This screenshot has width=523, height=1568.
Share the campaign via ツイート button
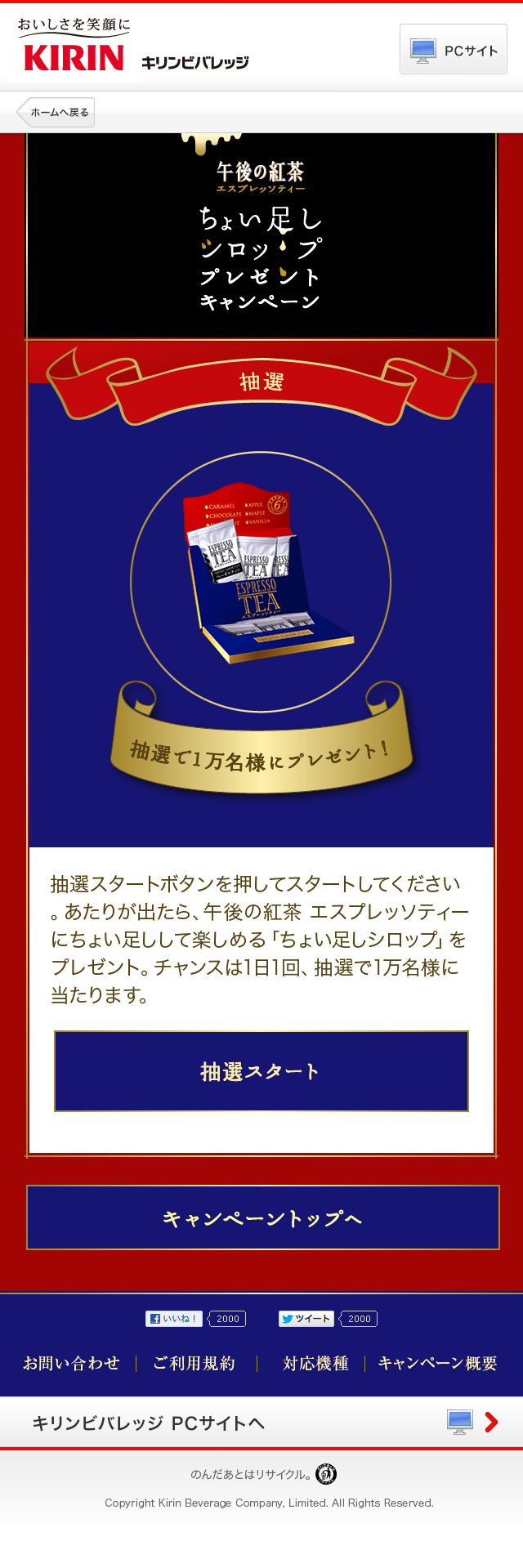[x=306, y=1318]
